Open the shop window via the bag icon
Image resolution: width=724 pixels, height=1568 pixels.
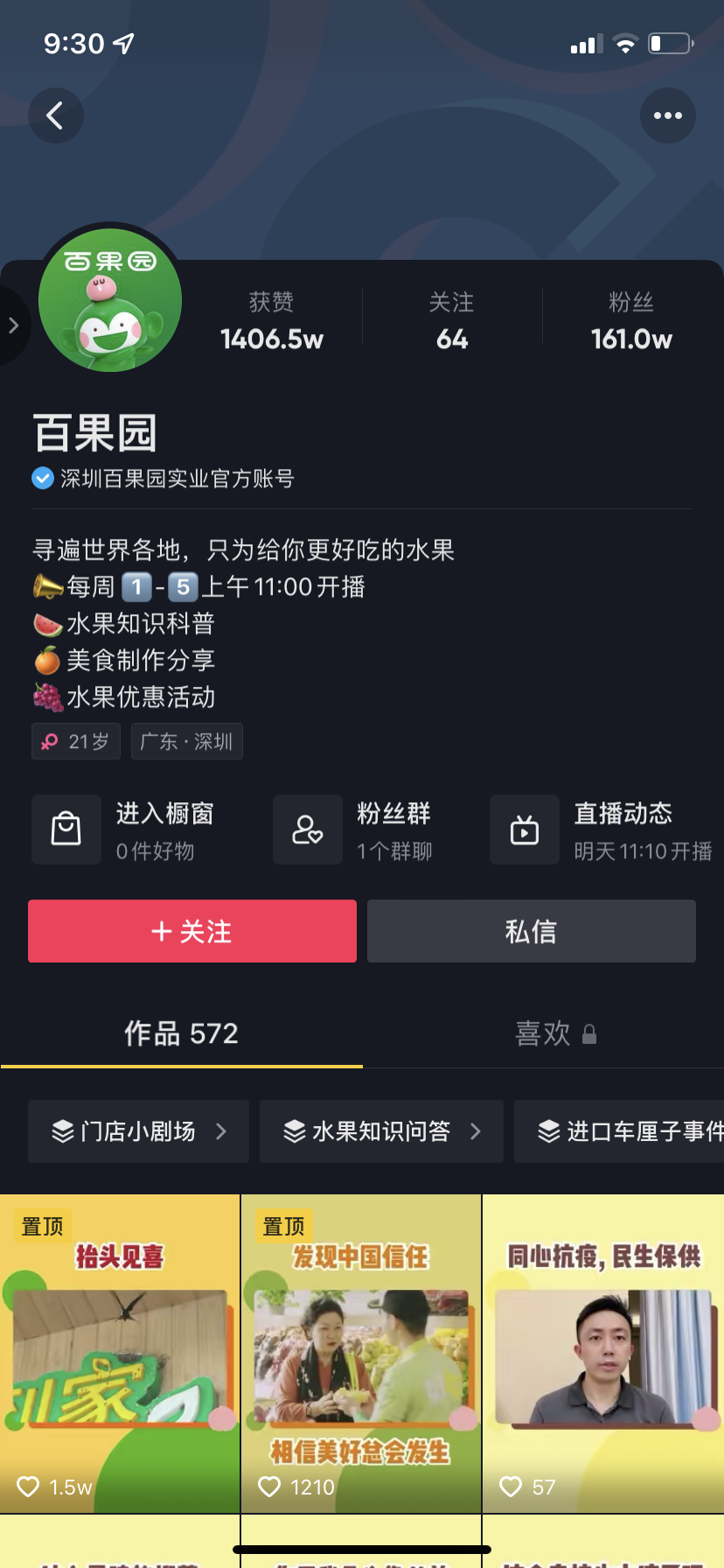pos(66,829)
